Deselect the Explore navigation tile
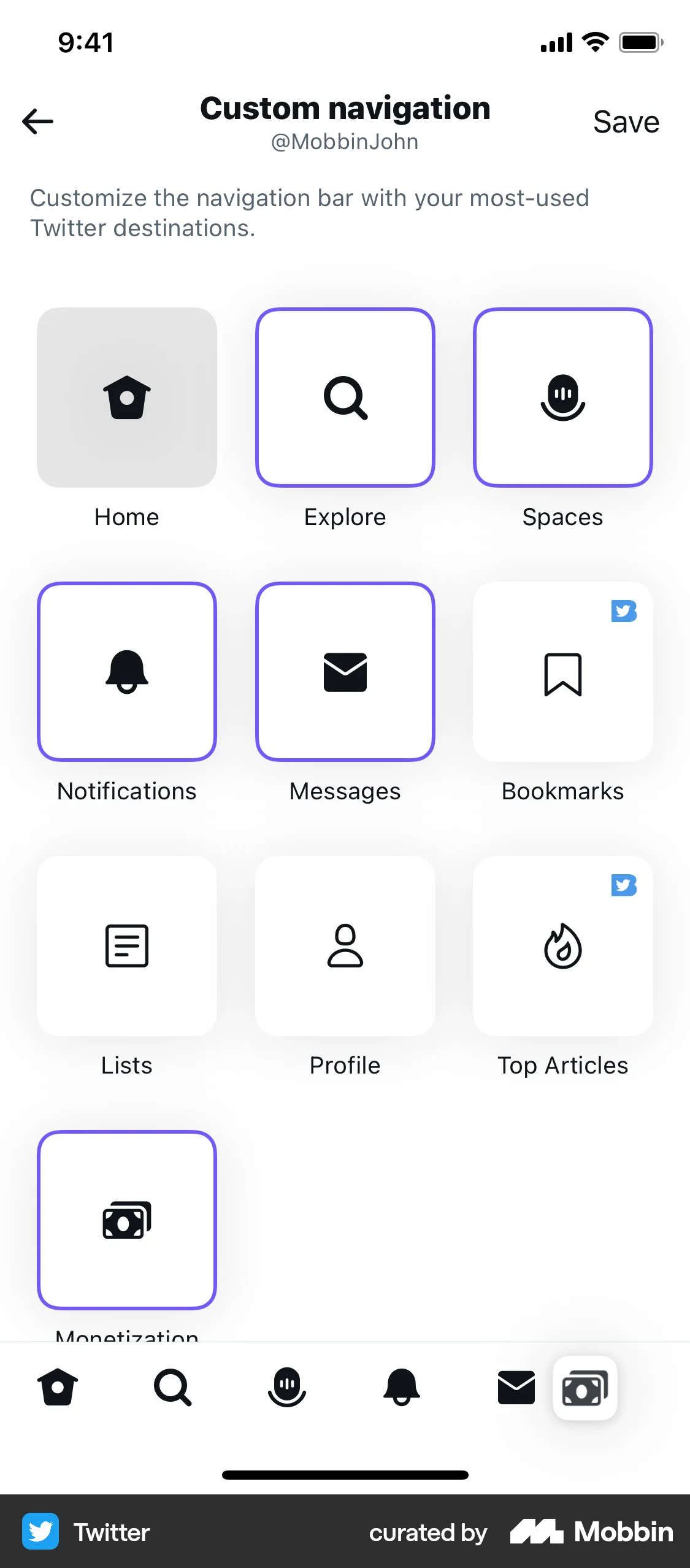 [345, 396]
